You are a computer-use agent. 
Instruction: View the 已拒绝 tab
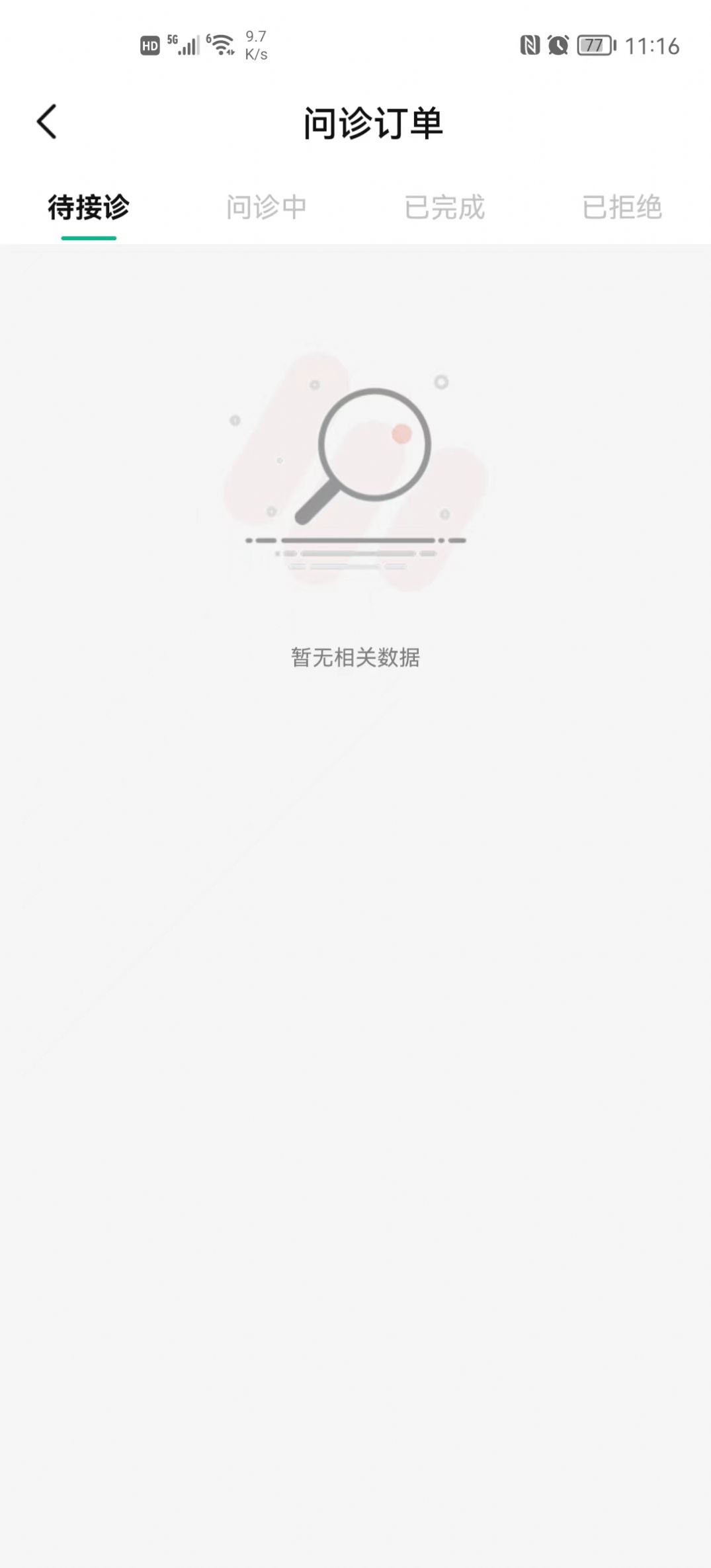(x=622, y=208)
